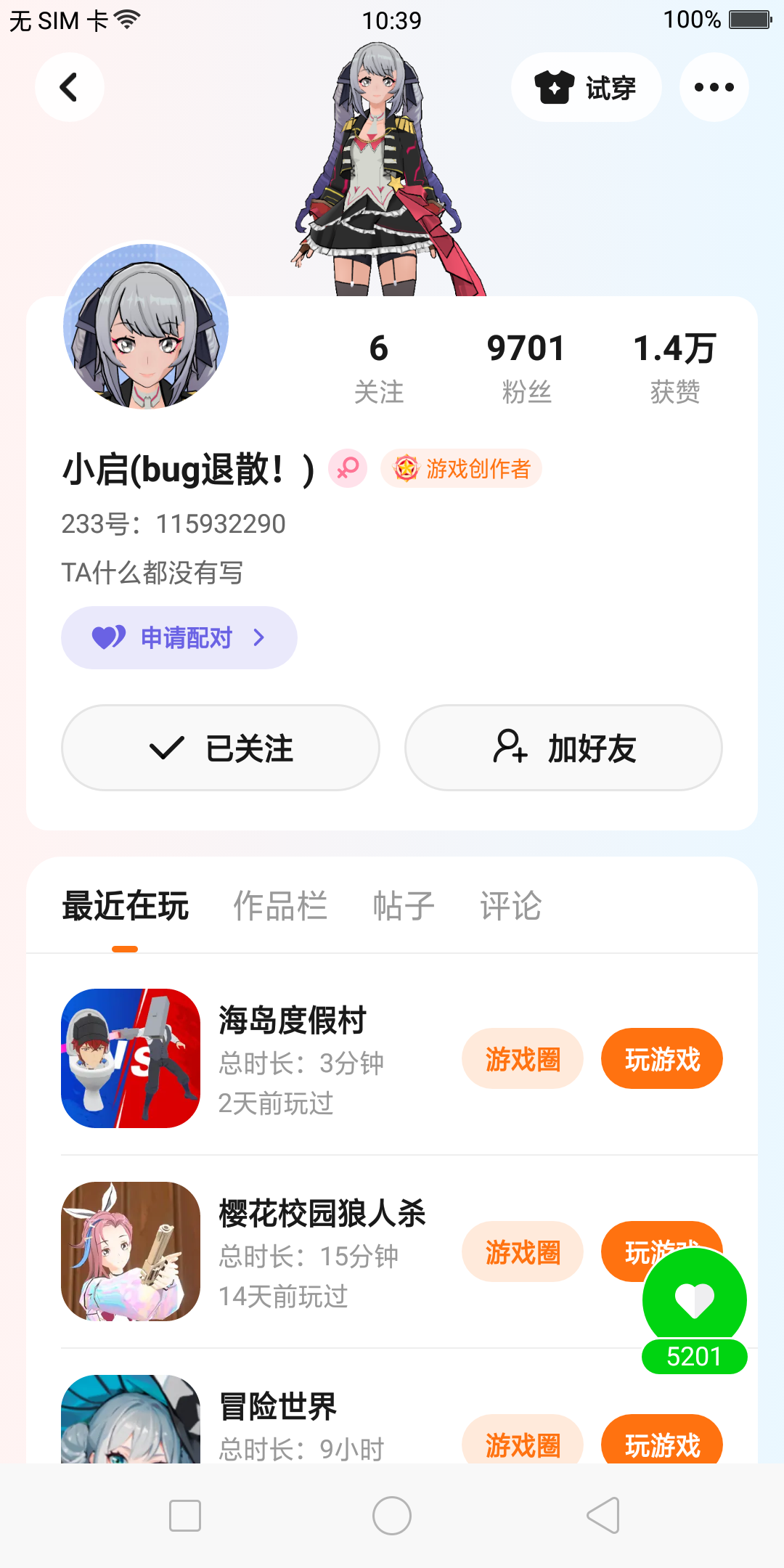The width and height of the screenshot is (784, 1568).
Task: Go to the system home screen
Action: point(392,1516)
